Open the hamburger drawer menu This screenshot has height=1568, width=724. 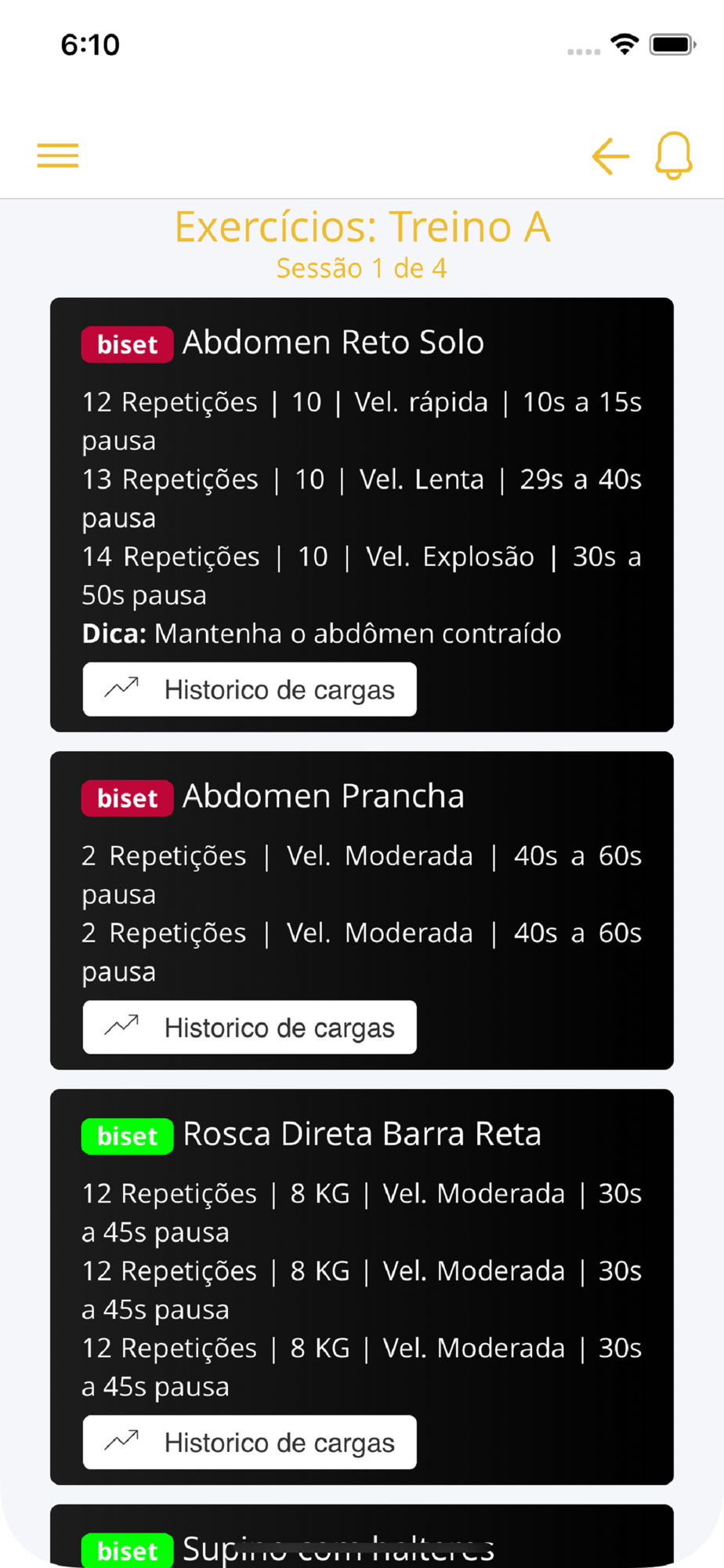[x=58, y=155]
